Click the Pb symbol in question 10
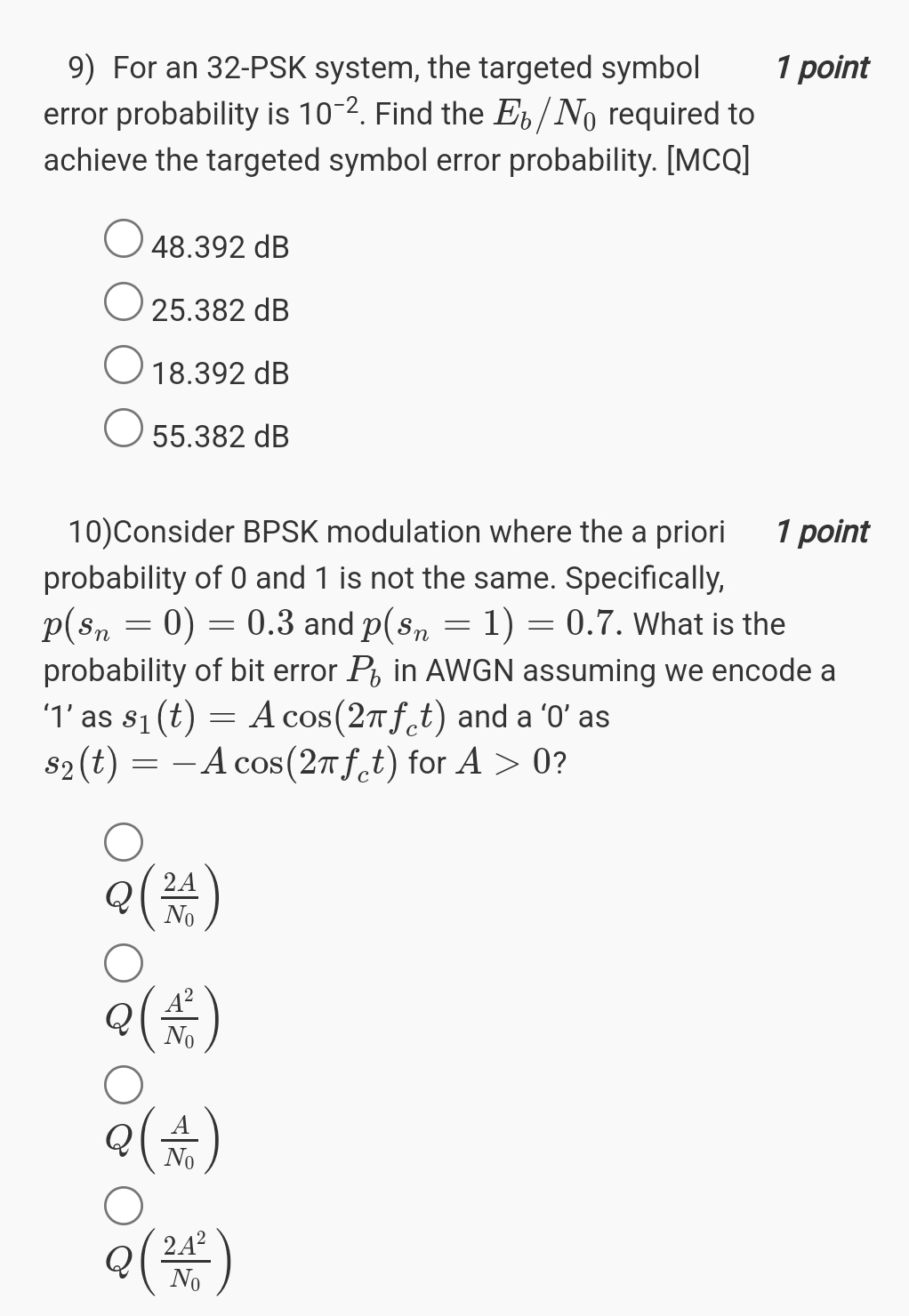 tap(368, 669)
